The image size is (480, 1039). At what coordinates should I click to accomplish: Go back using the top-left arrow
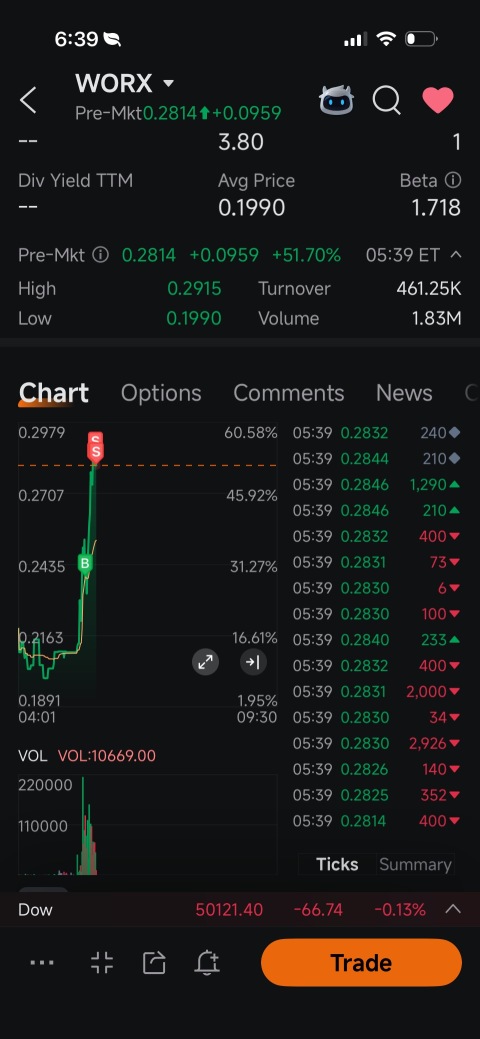pos(28,100)
